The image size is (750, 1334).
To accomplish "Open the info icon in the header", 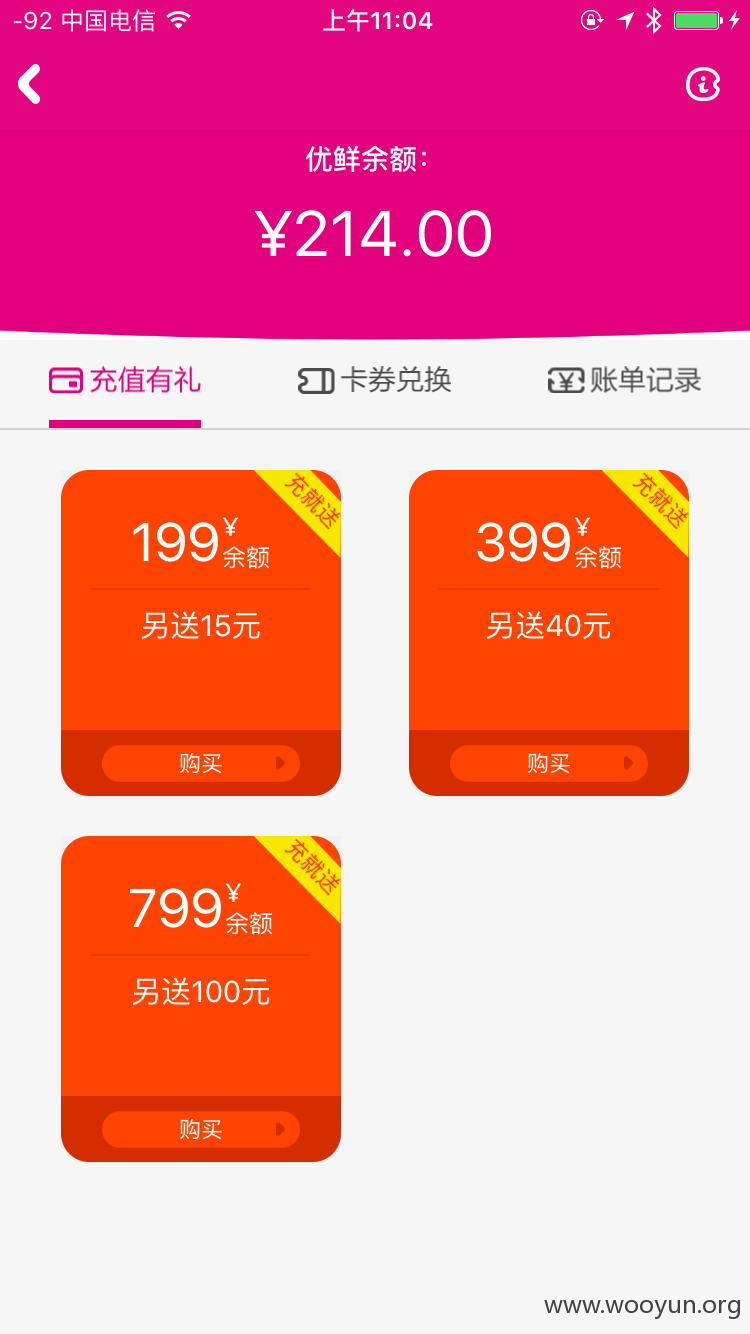I will click(703, 84).
